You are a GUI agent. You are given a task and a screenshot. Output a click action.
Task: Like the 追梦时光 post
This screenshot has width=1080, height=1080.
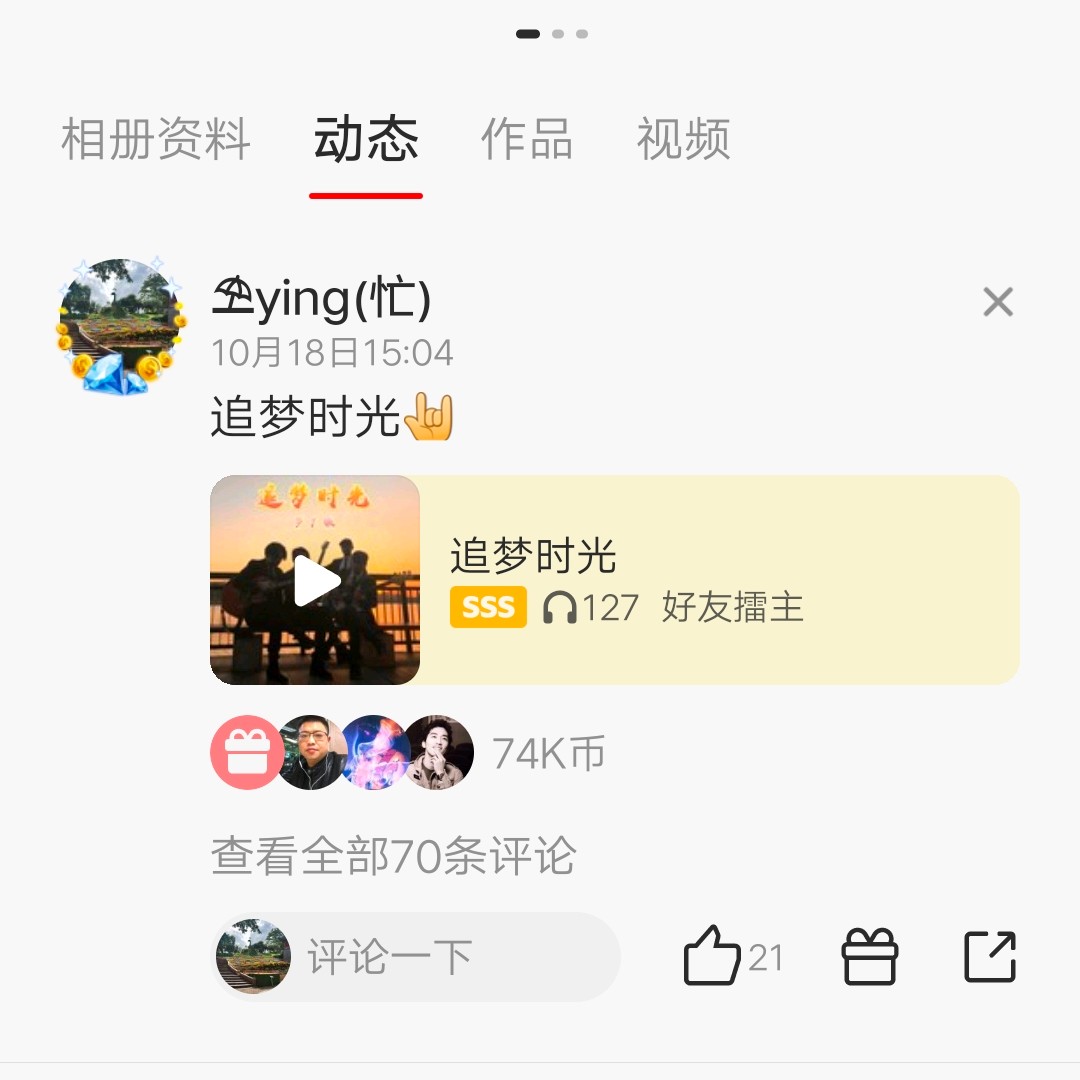point(712,957)
